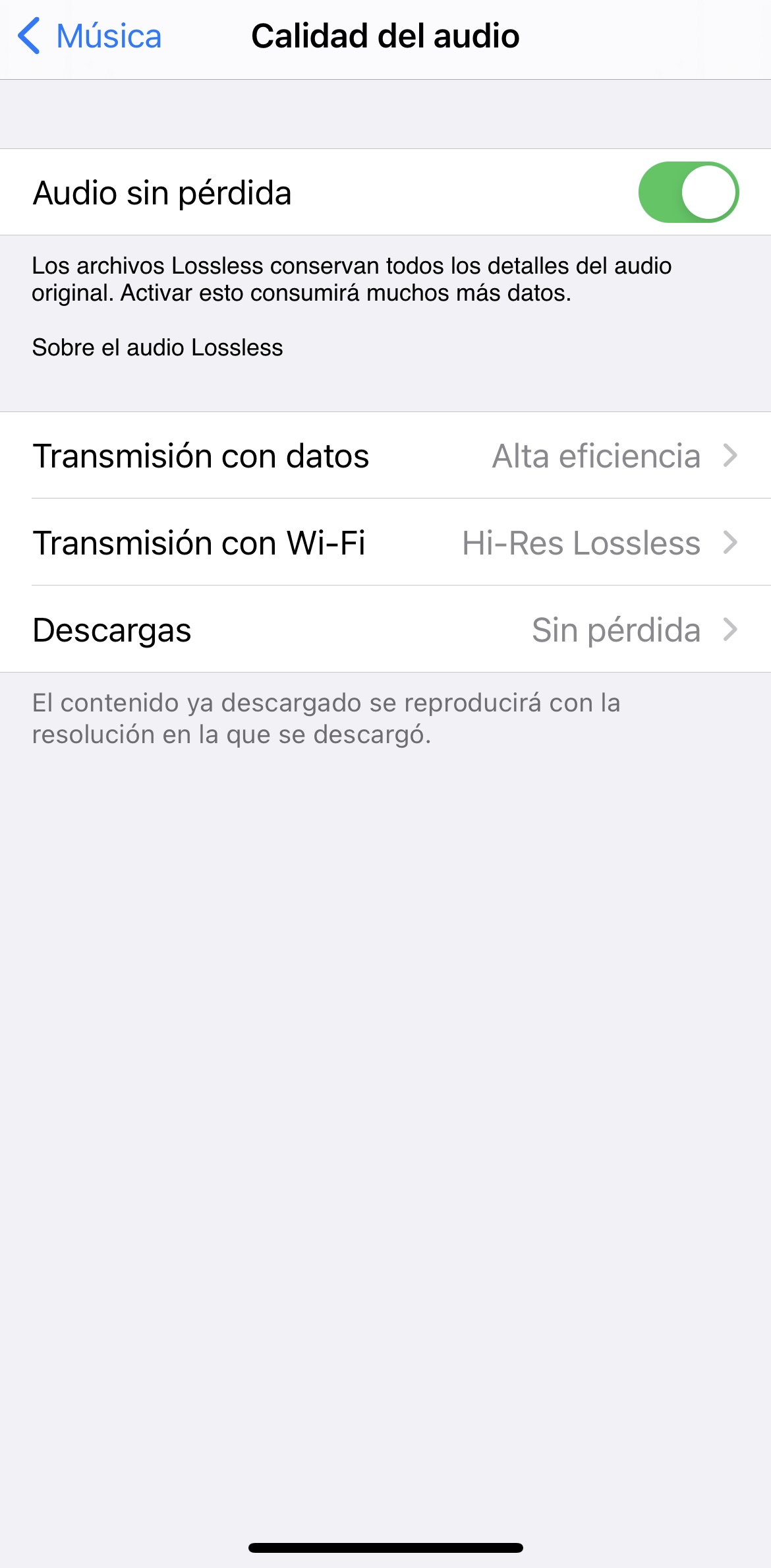771x1568 pixels.
Task: Disable Audio sin pérdida switch
Action: tap(688, 192)
